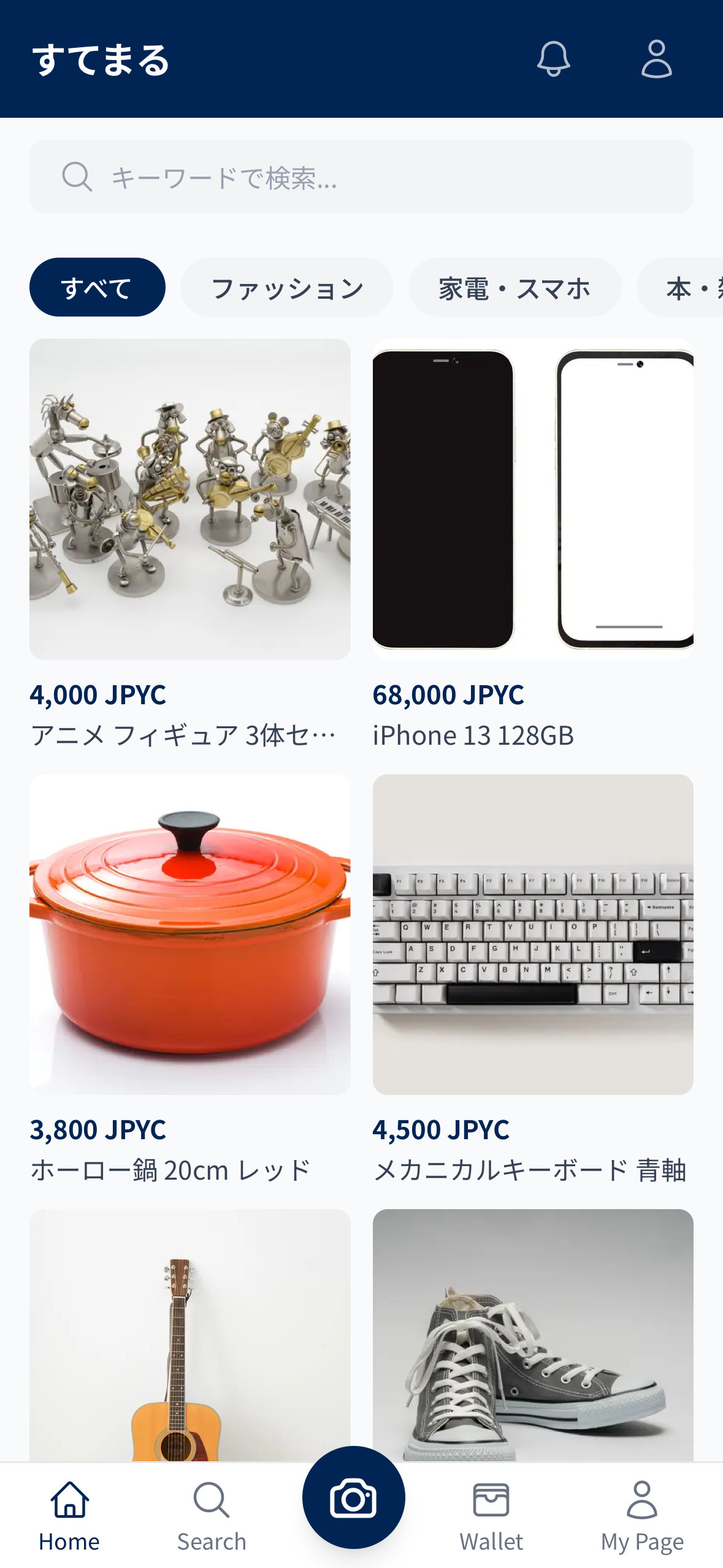The height and width of the screenshot is (1568, 723).
Task: Open the notifications bell
Action: click(x=553, y=59)
